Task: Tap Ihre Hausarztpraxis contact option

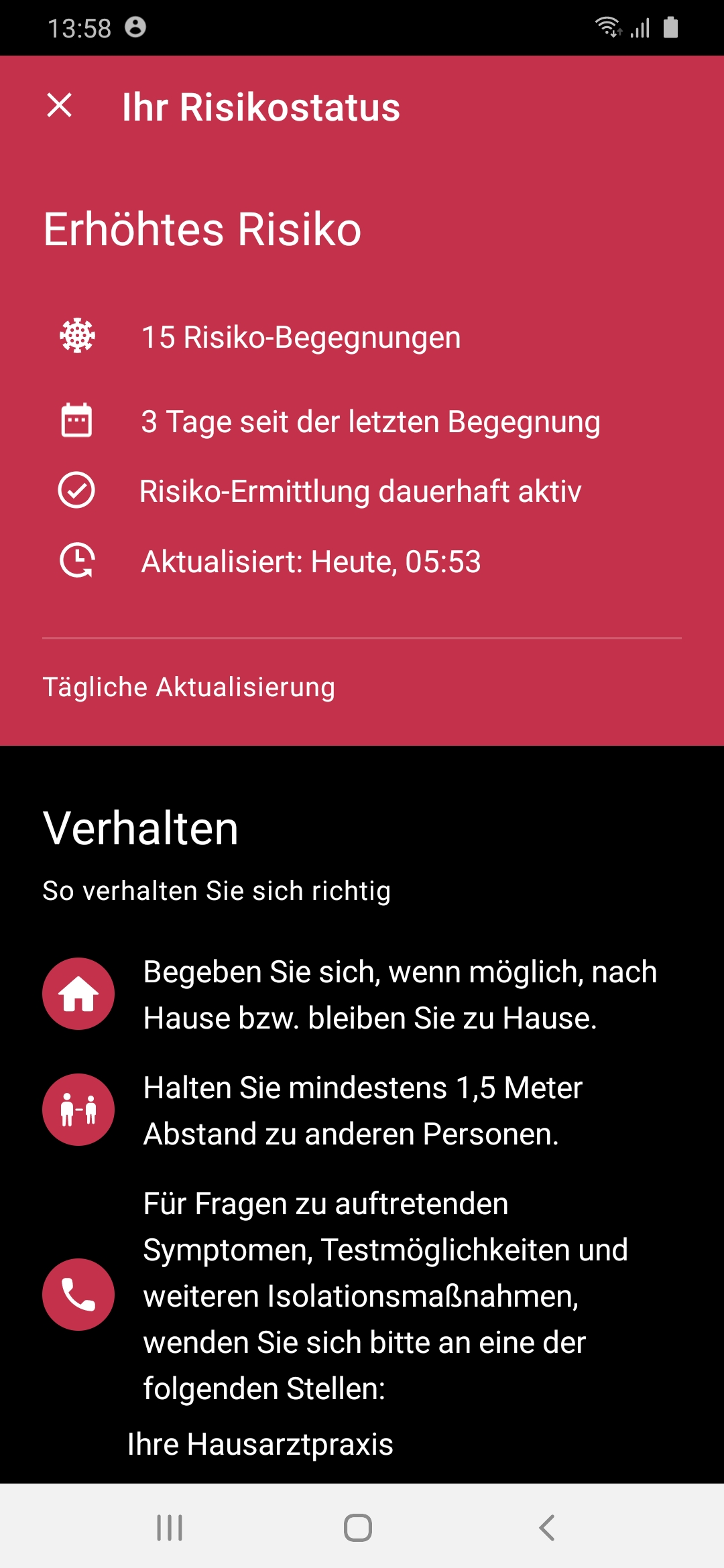Action: coord(260,1445)
